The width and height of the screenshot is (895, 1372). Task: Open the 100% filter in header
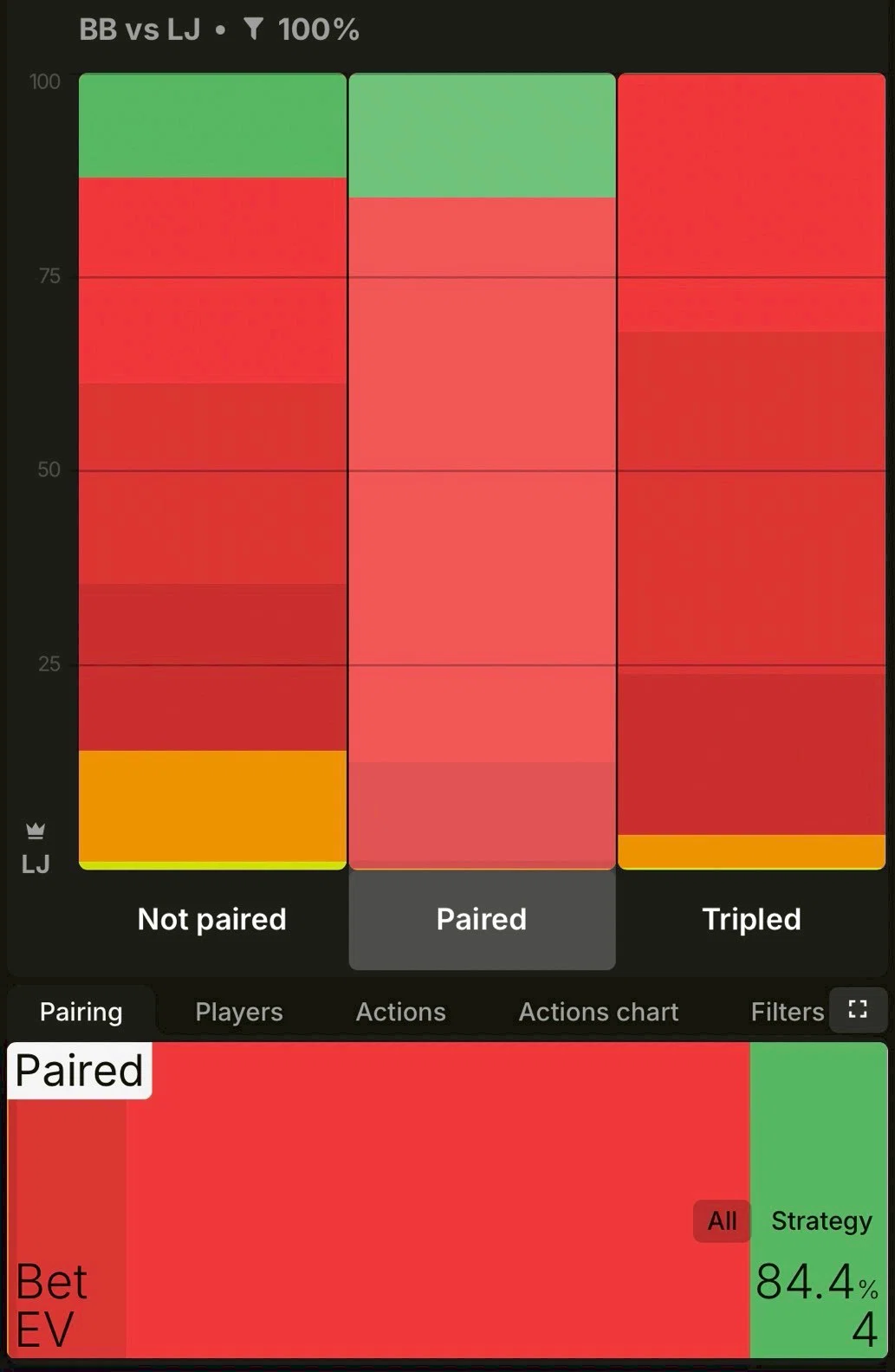coord(302,29)
